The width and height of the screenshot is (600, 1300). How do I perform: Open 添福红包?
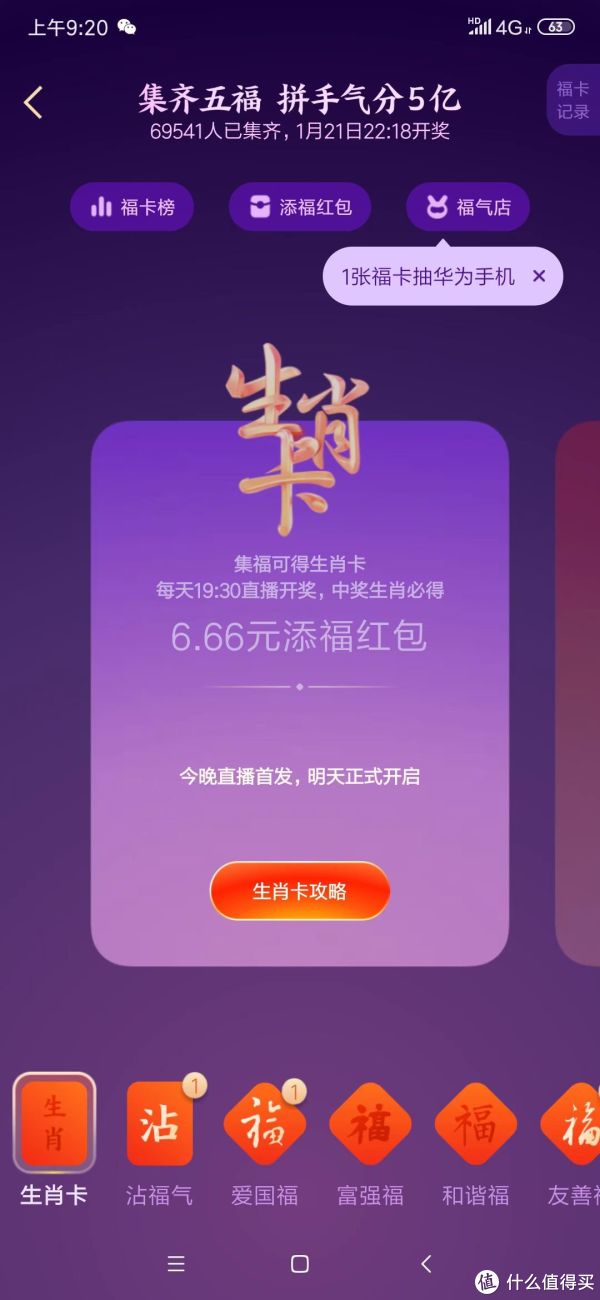coord(299,208)
